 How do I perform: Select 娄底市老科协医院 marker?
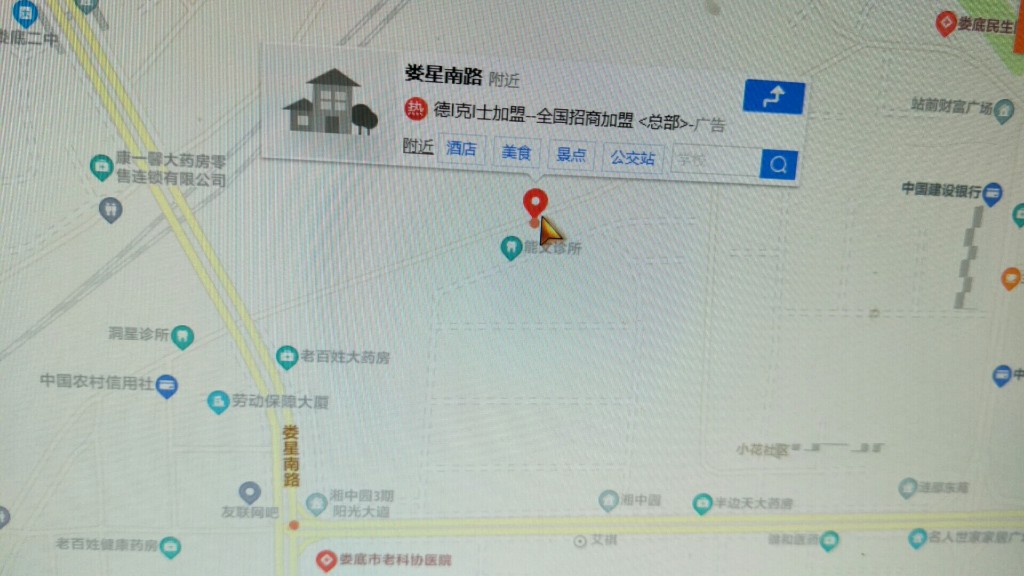pyautogui.click(x=326, y=561)
